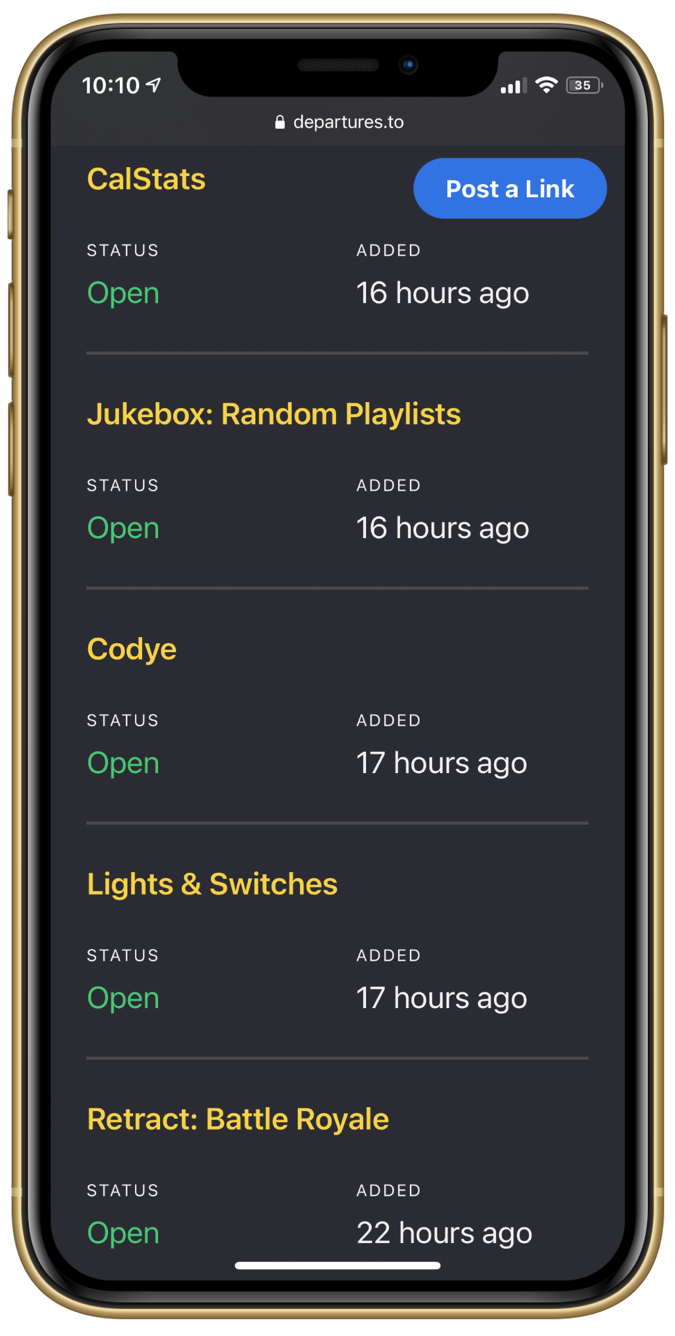Open Retract: Battle Royale link
This screenshot has width=675, height=1336.
(237, 1119)
